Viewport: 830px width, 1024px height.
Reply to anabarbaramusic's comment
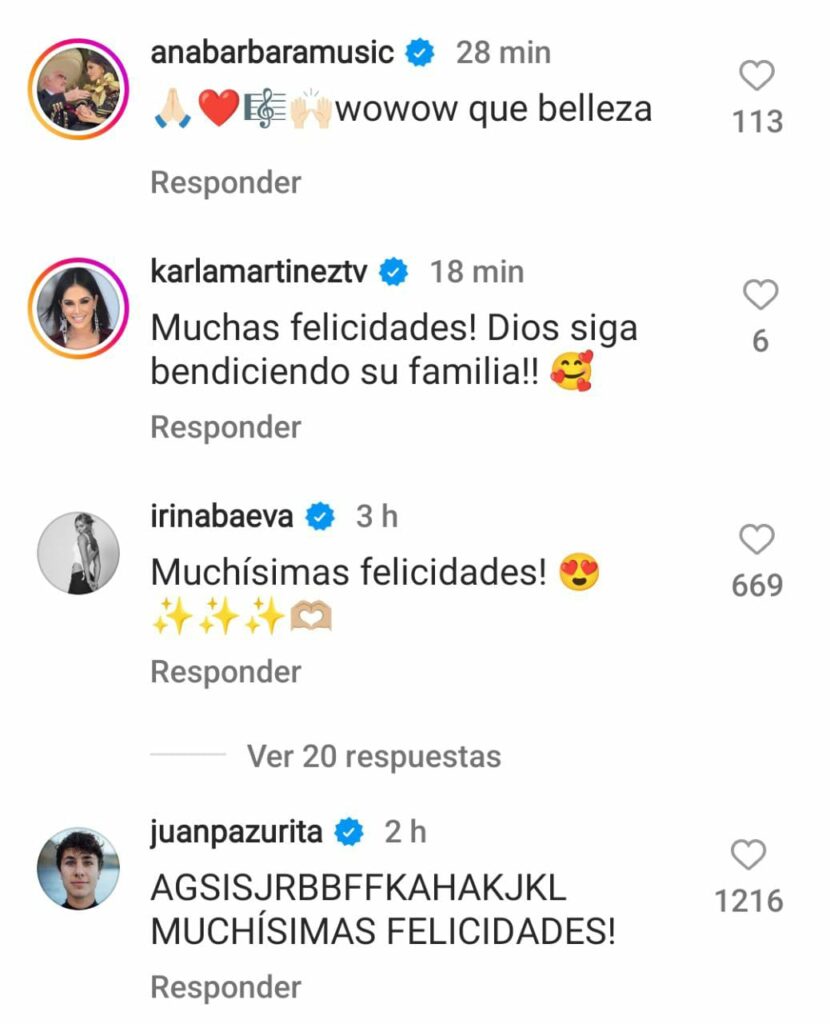pos(225,183)
